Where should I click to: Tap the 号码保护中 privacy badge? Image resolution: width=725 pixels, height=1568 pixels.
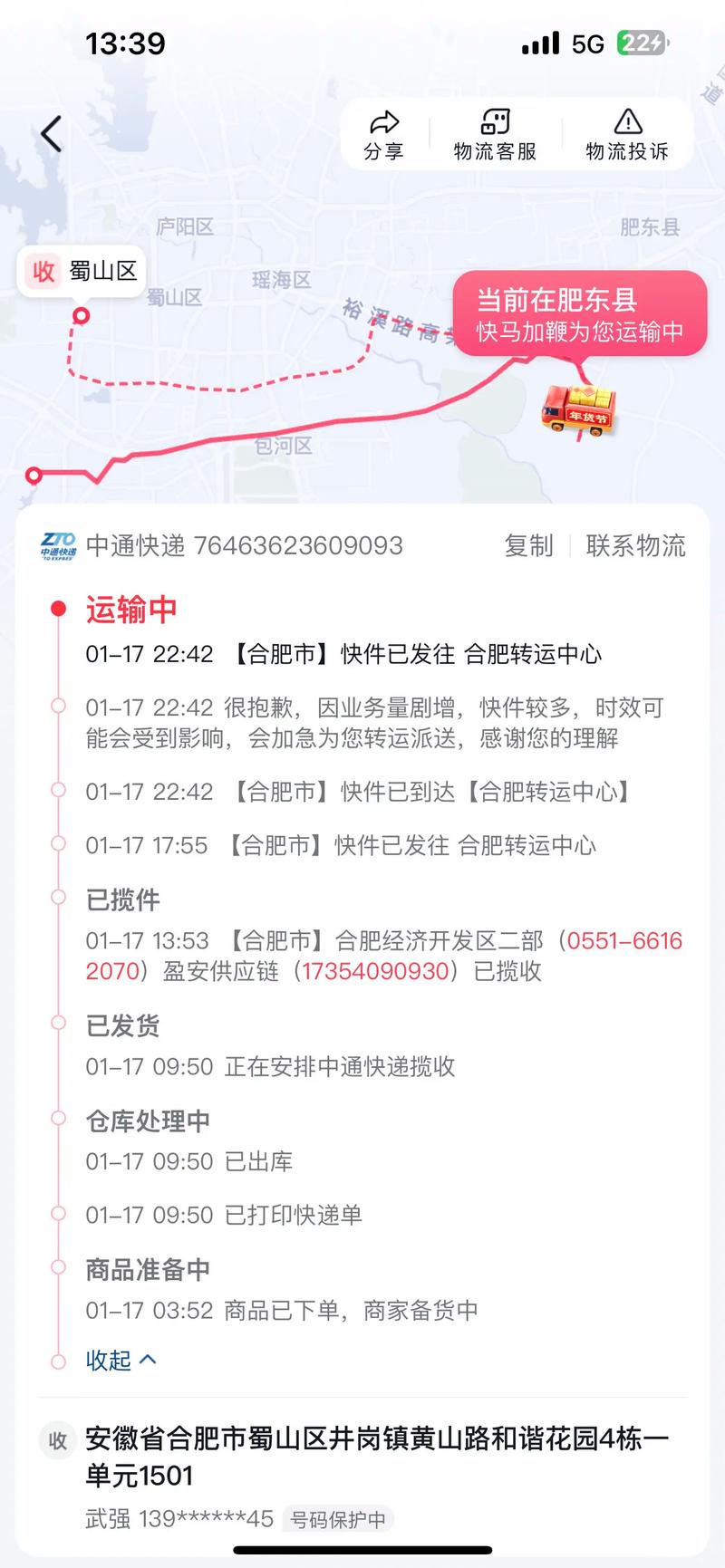[336, 1520]
